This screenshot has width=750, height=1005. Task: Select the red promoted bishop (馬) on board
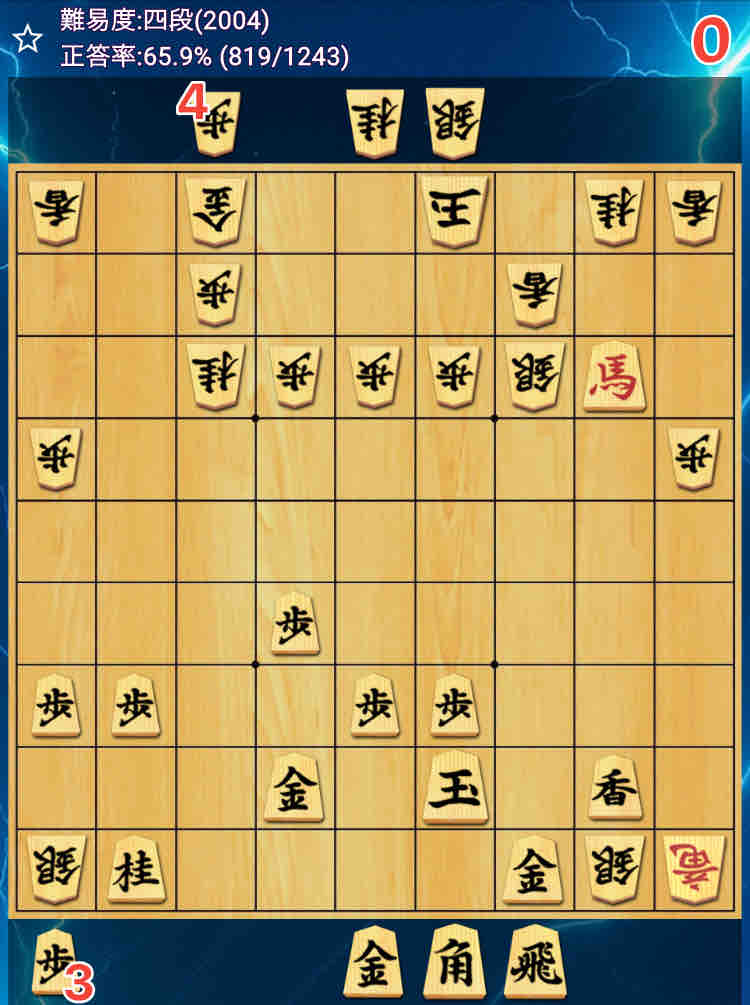(x=615, y=379)
